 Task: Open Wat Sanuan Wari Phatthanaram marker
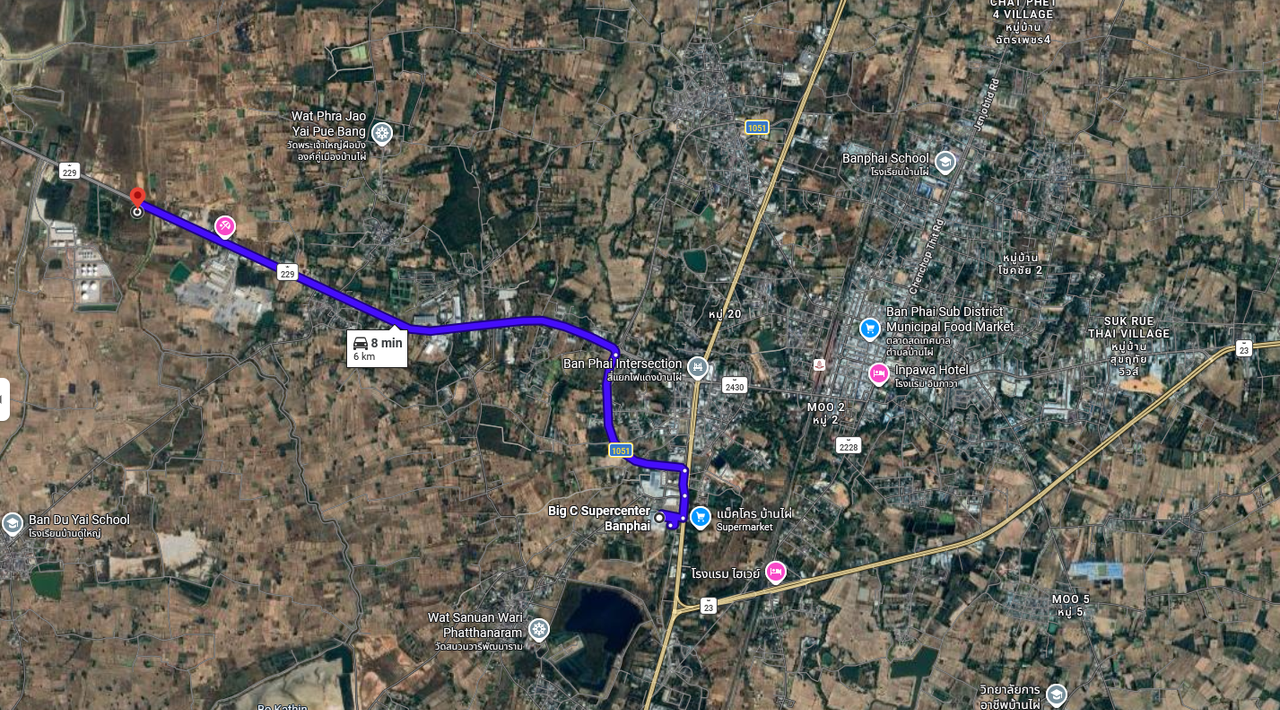pos(539,629)
